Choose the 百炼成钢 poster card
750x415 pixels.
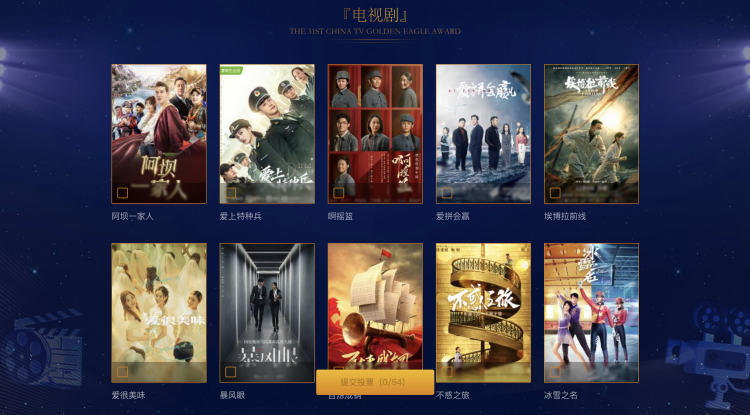(375, 300)
